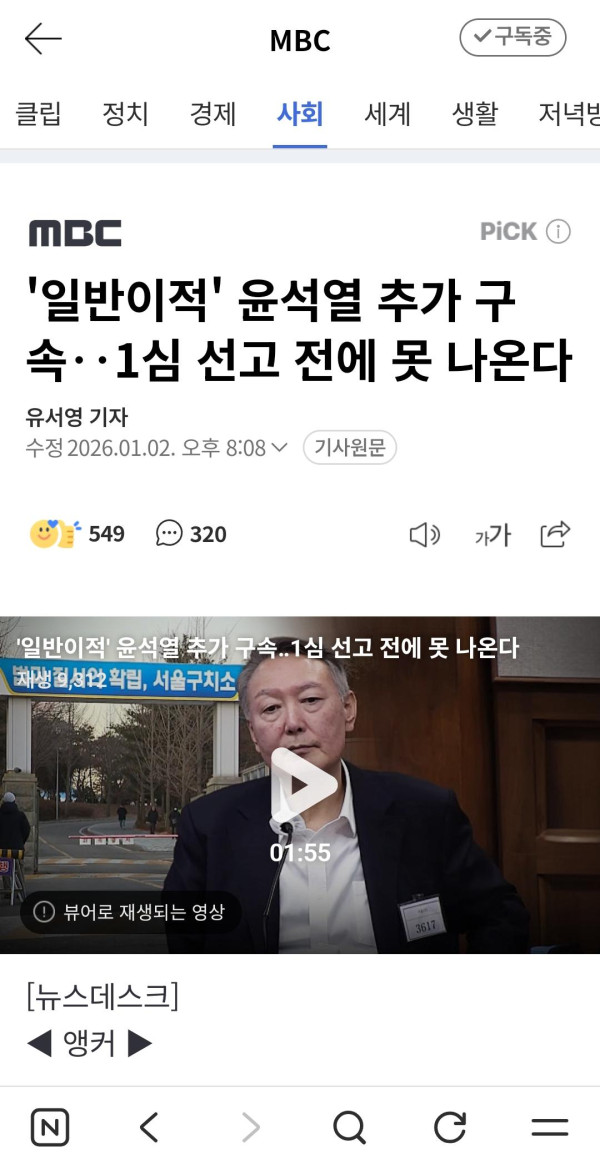This screenshot has width=600, height=1169.
Task: Open the Naver home N button
Action: tap(50, 1128)
